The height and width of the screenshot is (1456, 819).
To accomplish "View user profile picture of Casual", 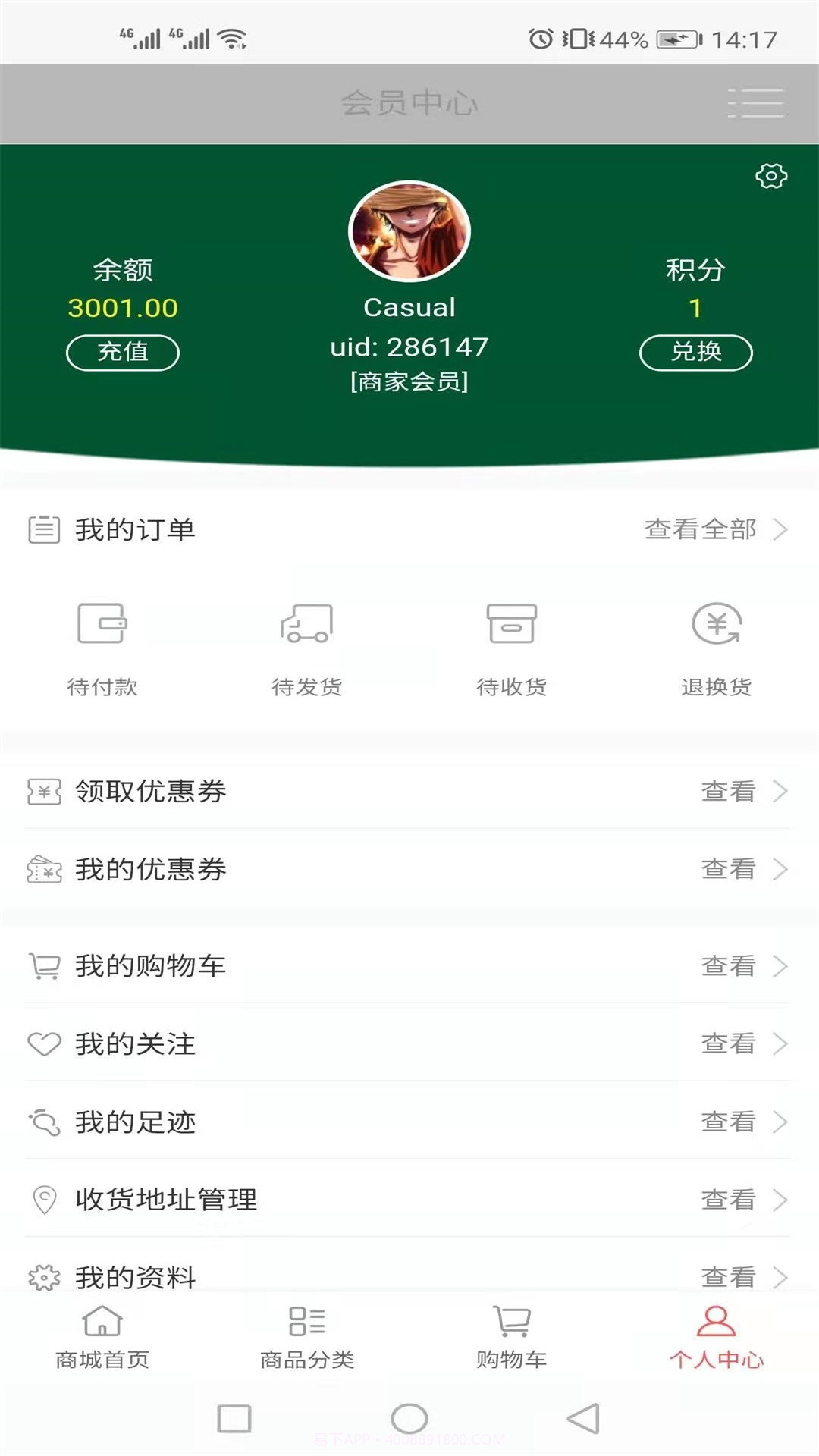I will tap(409, 231).
